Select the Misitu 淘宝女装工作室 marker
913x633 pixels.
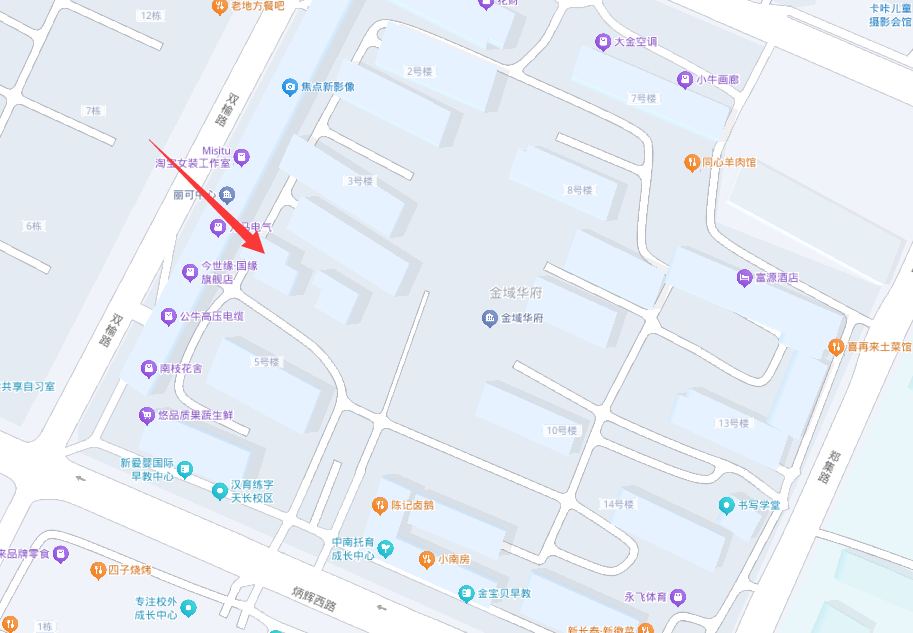(241, 157)
